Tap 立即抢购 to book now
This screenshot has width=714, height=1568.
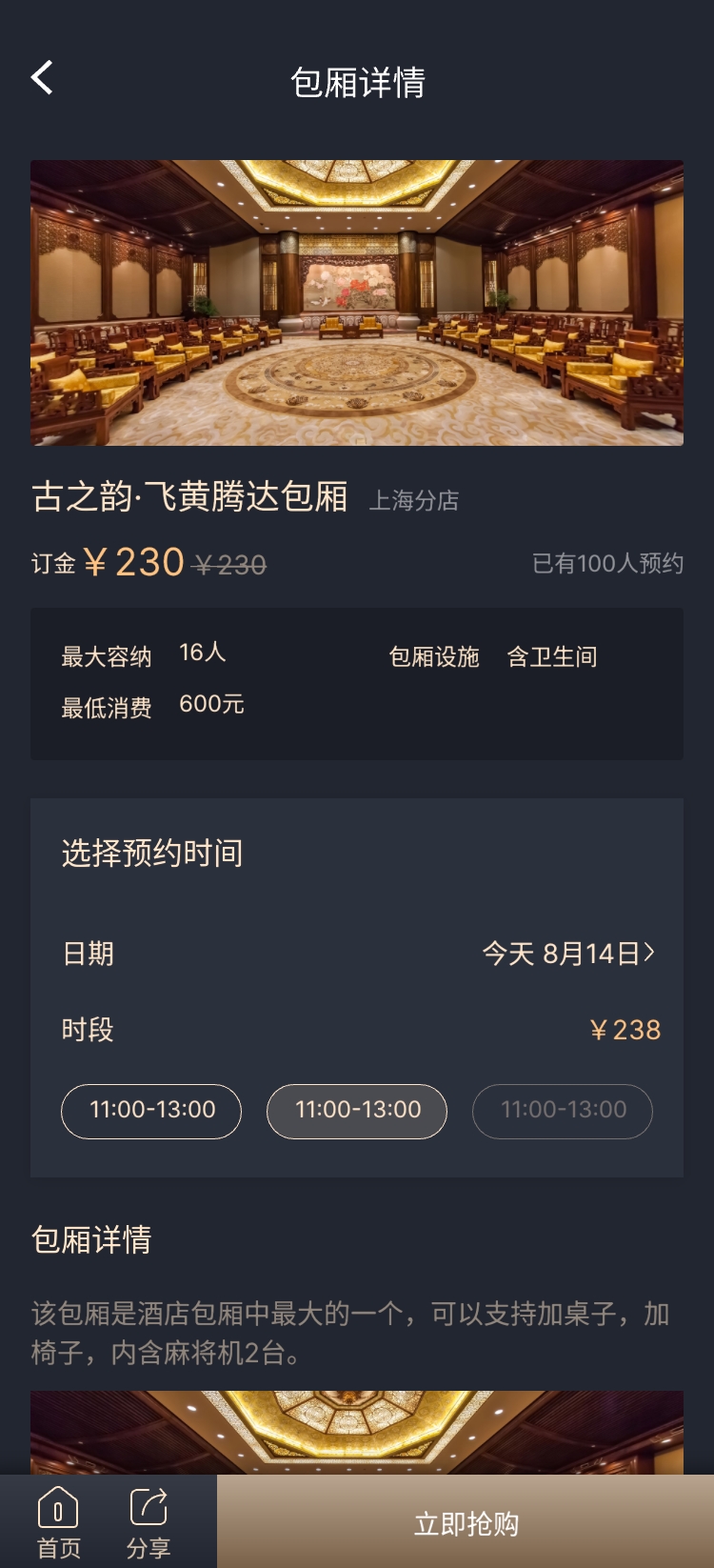(x=466, y=1522)
